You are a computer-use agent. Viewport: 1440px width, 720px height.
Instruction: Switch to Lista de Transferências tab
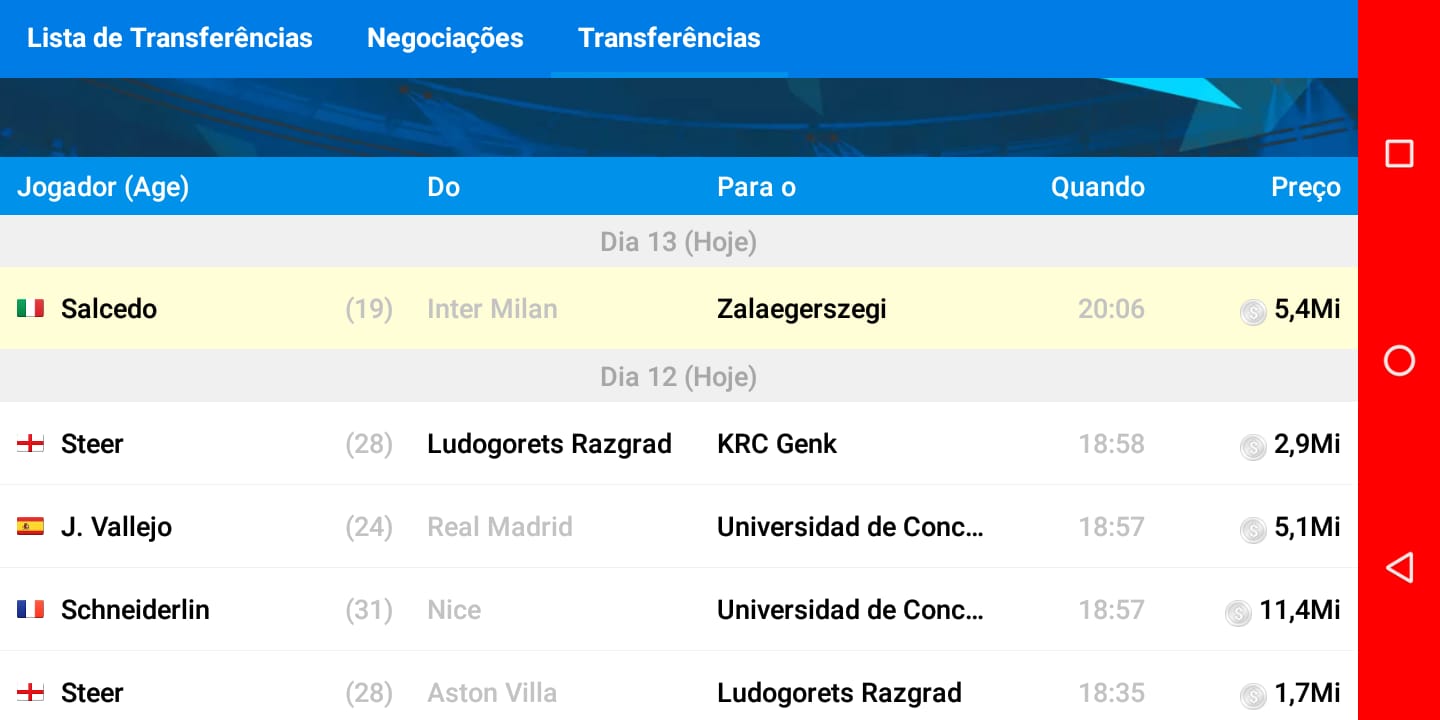(x=169, y=38)
